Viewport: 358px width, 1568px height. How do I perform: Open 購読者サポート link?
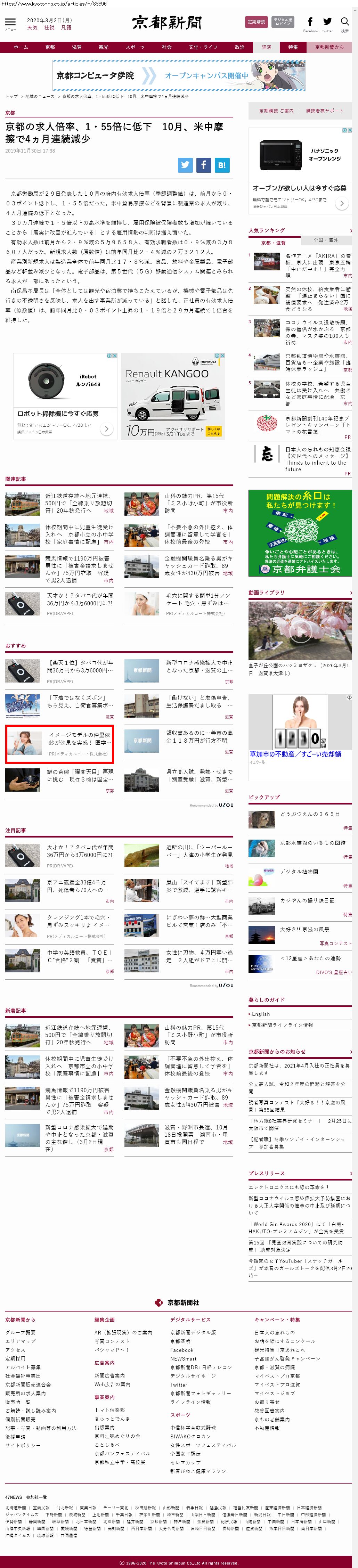point(324,111)
